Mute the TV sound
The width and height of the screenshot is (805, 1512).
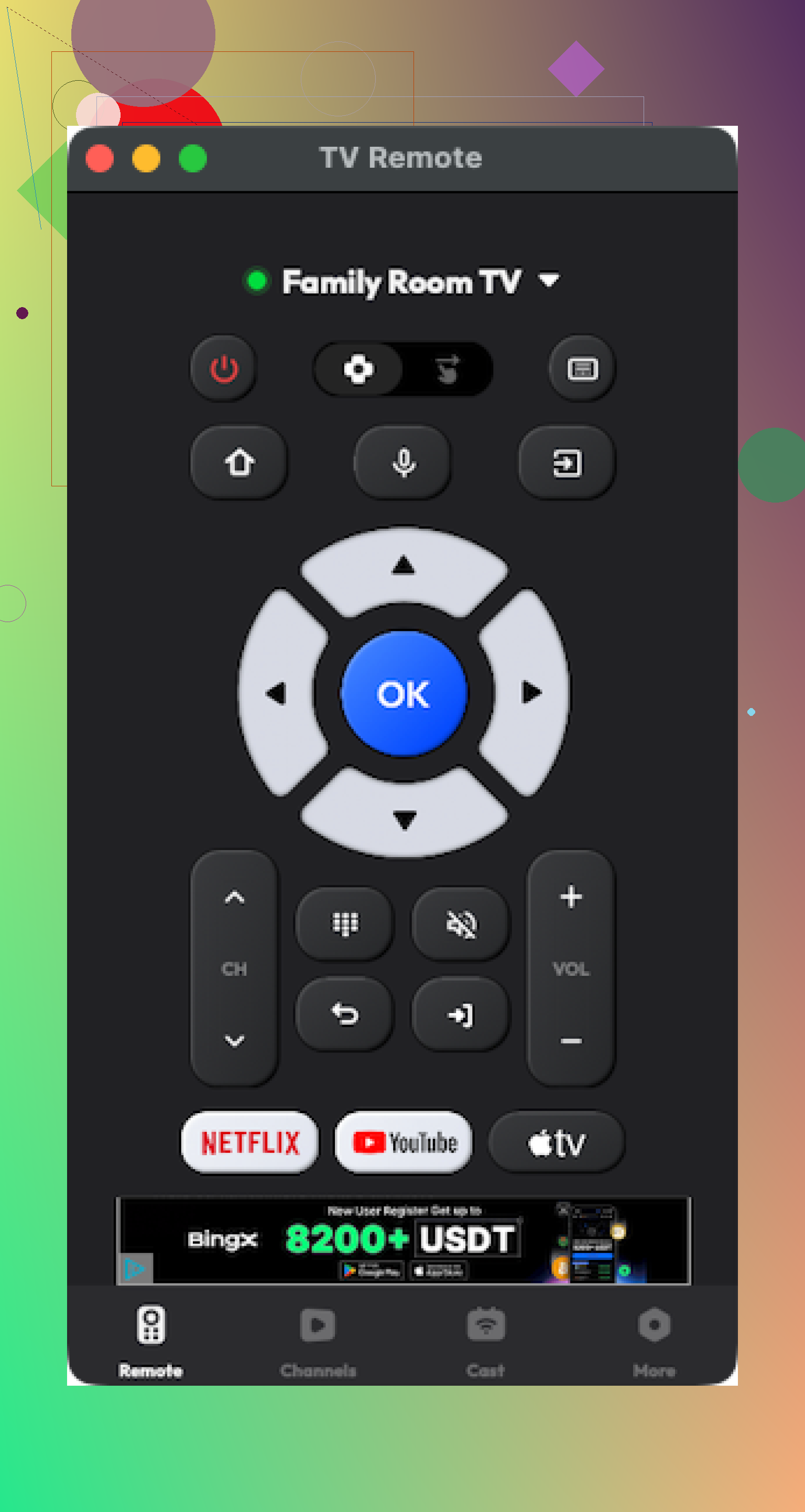coord(462,924)
